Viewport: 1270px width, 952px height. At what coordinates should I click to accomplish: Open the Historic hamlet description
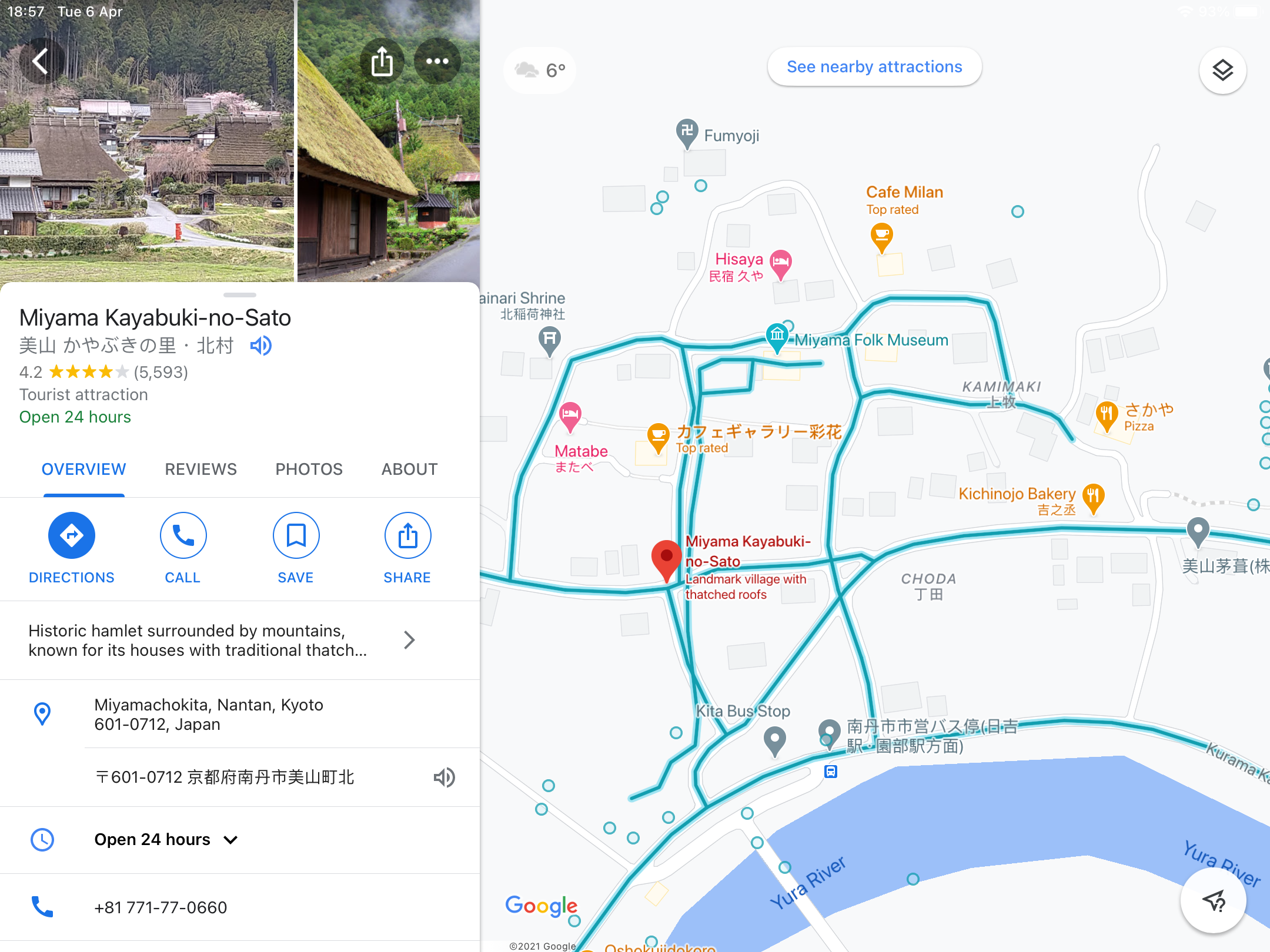[x=223, y=640]
